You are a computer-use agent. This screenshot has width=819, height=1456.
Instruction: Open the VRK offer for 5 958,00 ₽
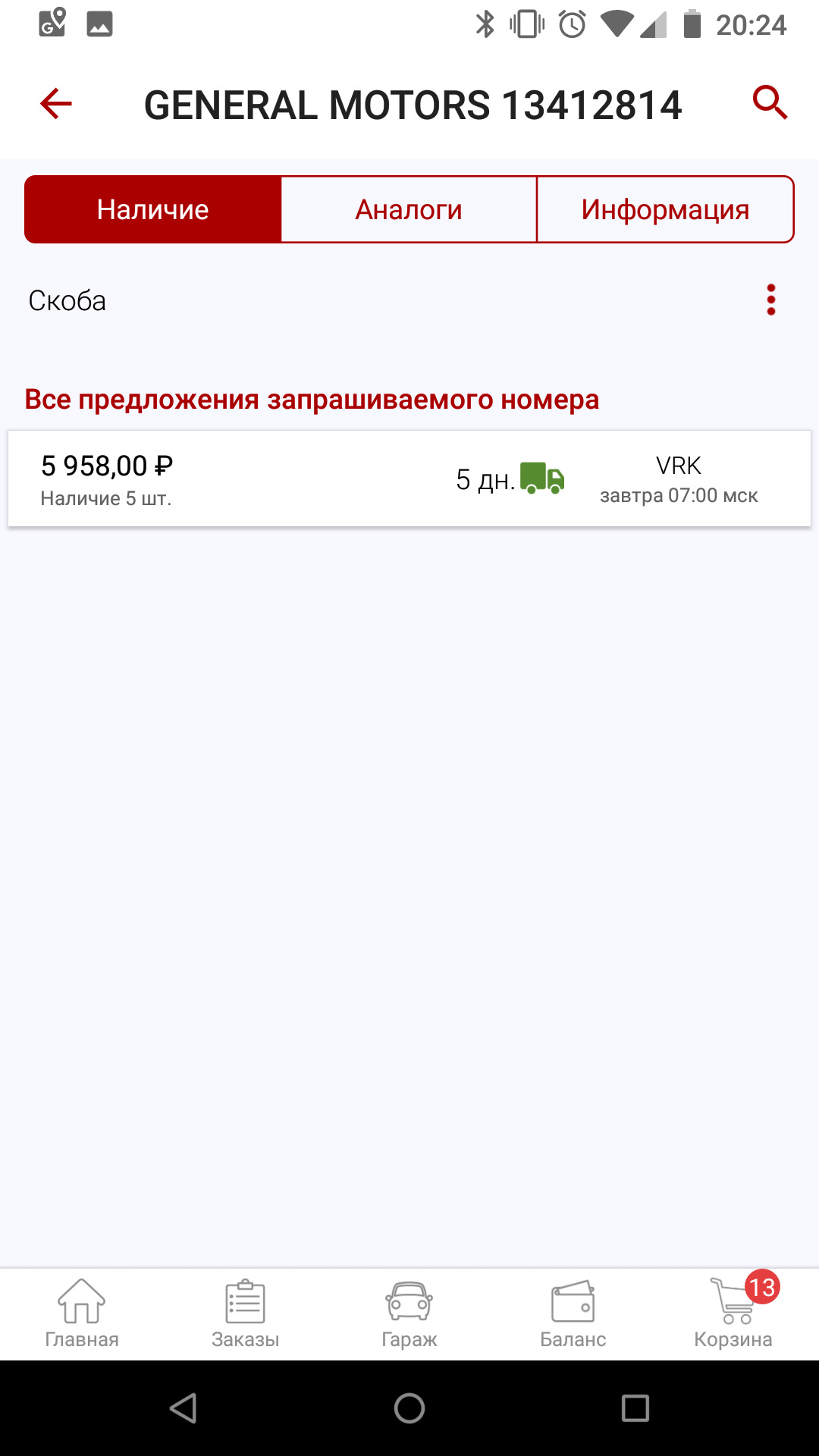(x=409, y=479)
